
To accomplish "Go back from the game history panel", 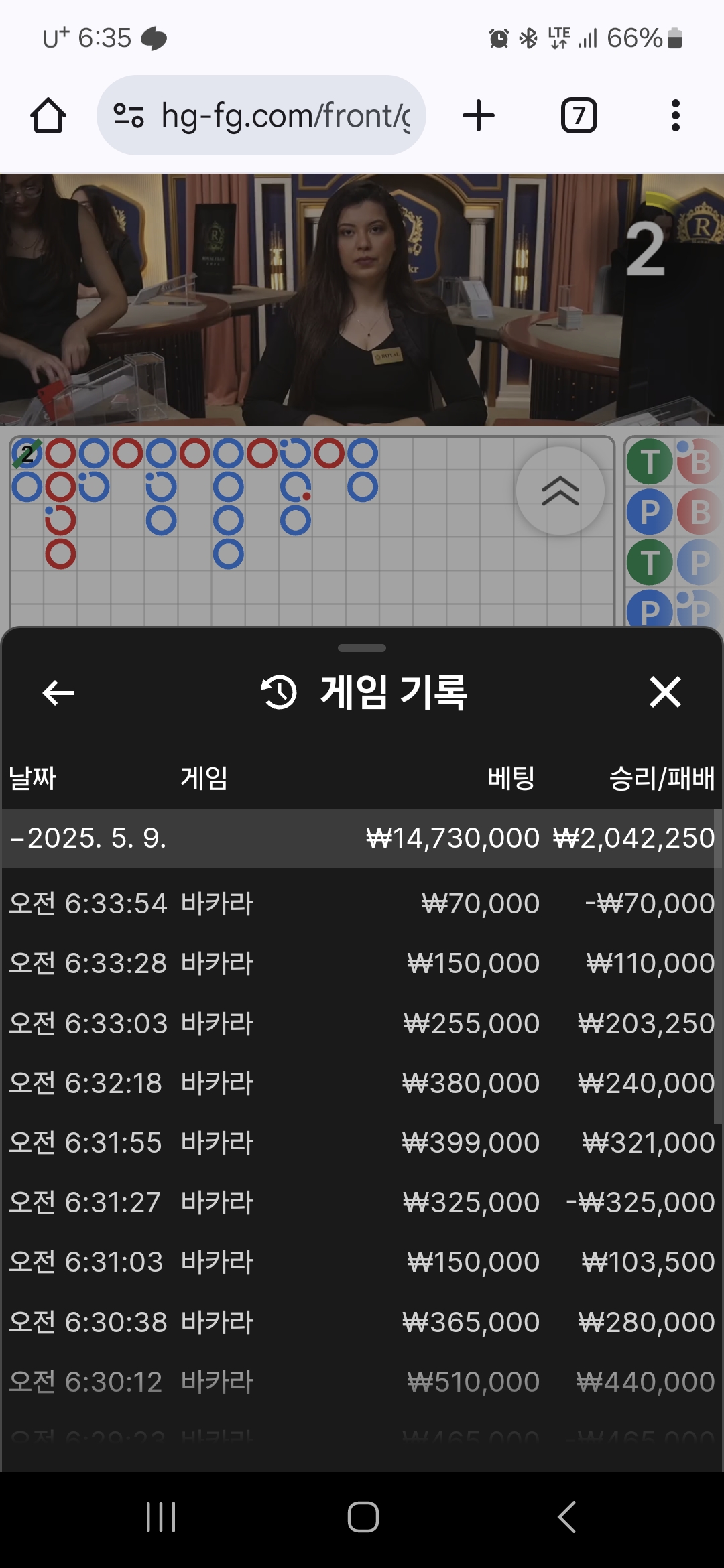I will 58,692.
